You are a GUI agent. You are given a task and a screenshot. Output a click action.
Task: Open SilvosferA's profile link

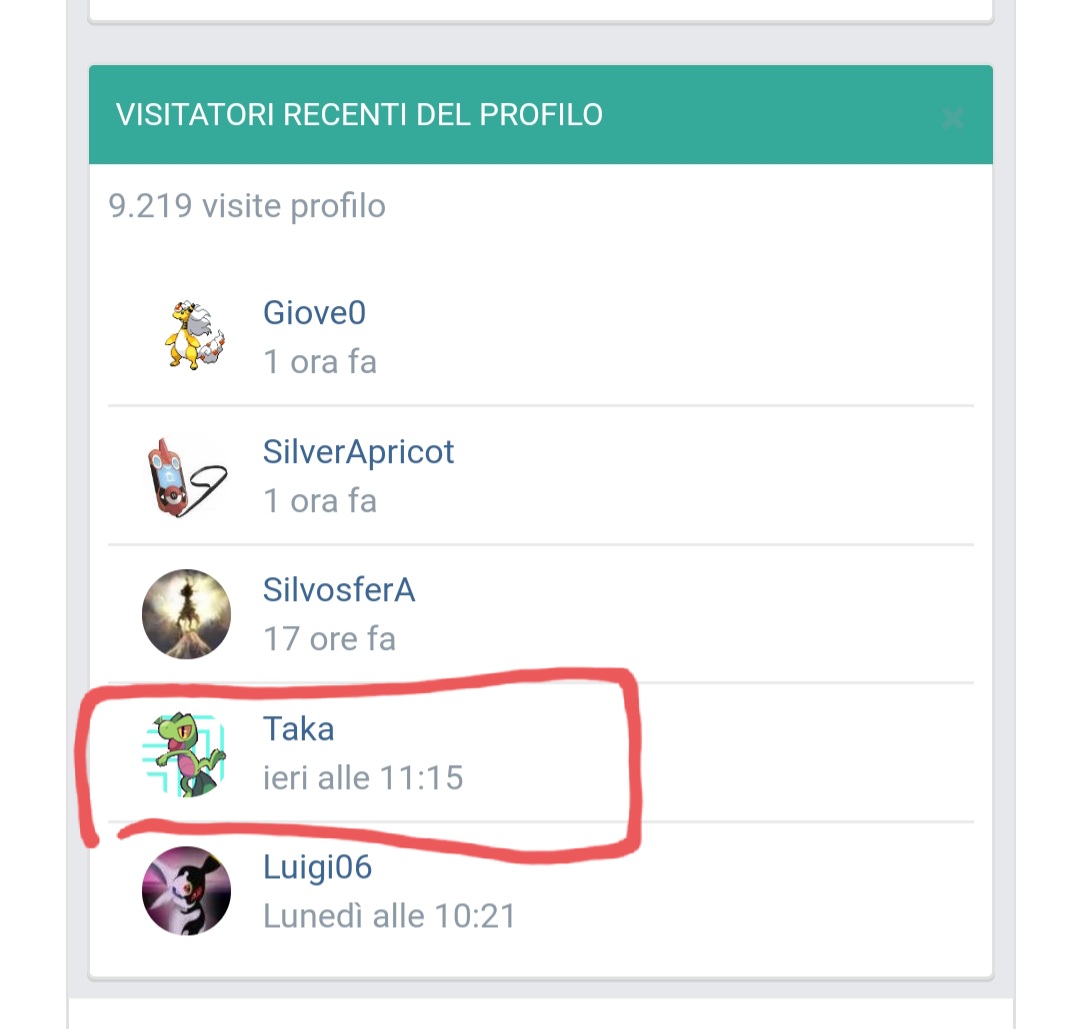pos(338,590)
